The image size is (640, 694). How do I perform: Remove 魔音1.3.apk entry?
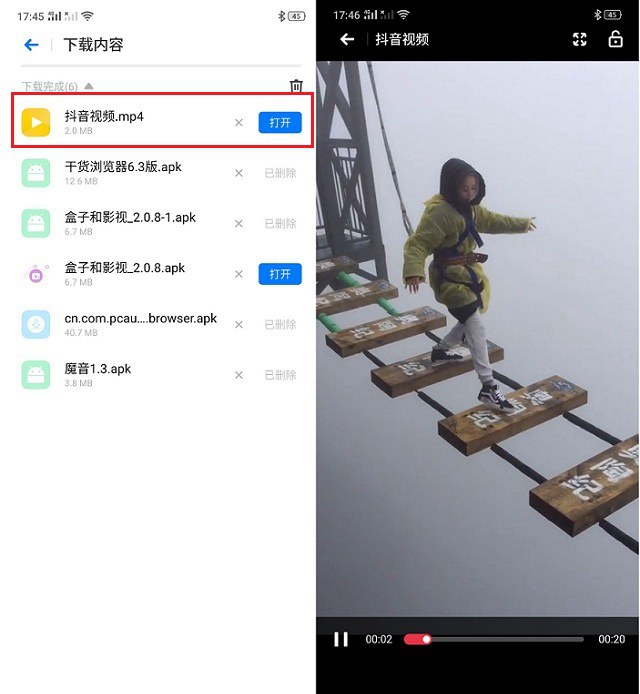tap(238, 375)
